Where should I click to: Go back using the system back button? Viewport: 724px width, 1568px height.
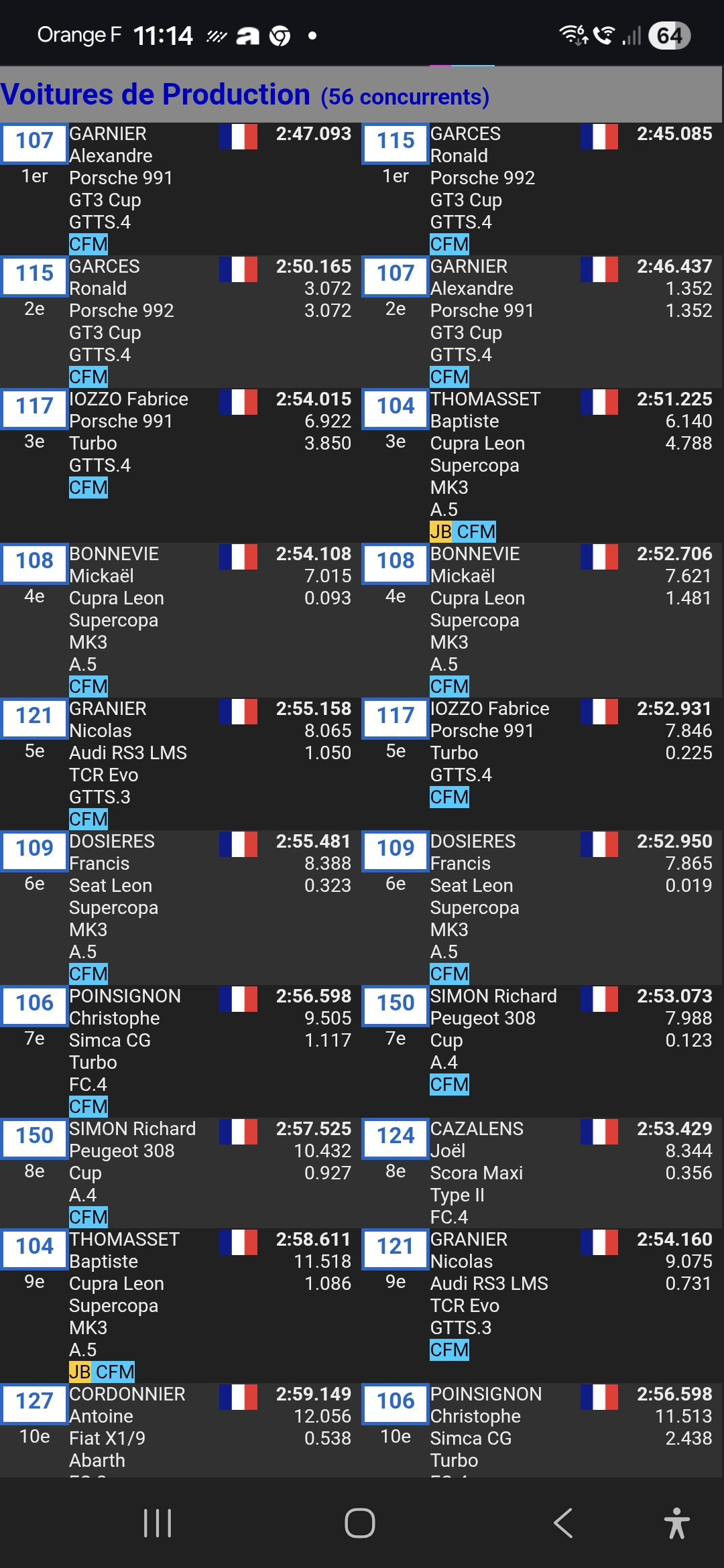pos(563,1523)
